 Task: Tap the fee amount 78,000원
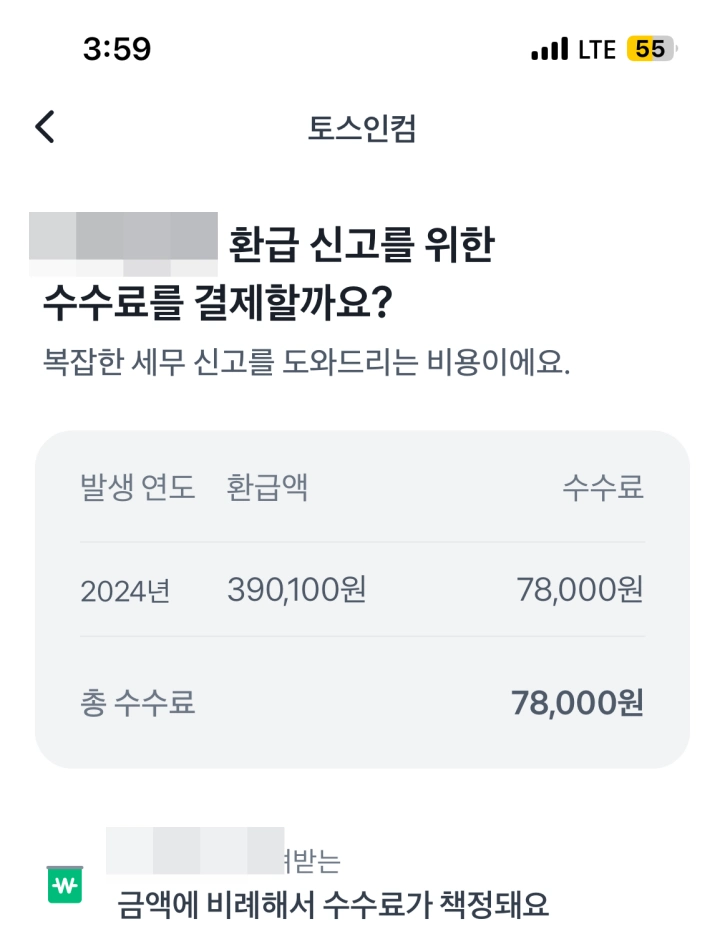[x=585, y=591]
